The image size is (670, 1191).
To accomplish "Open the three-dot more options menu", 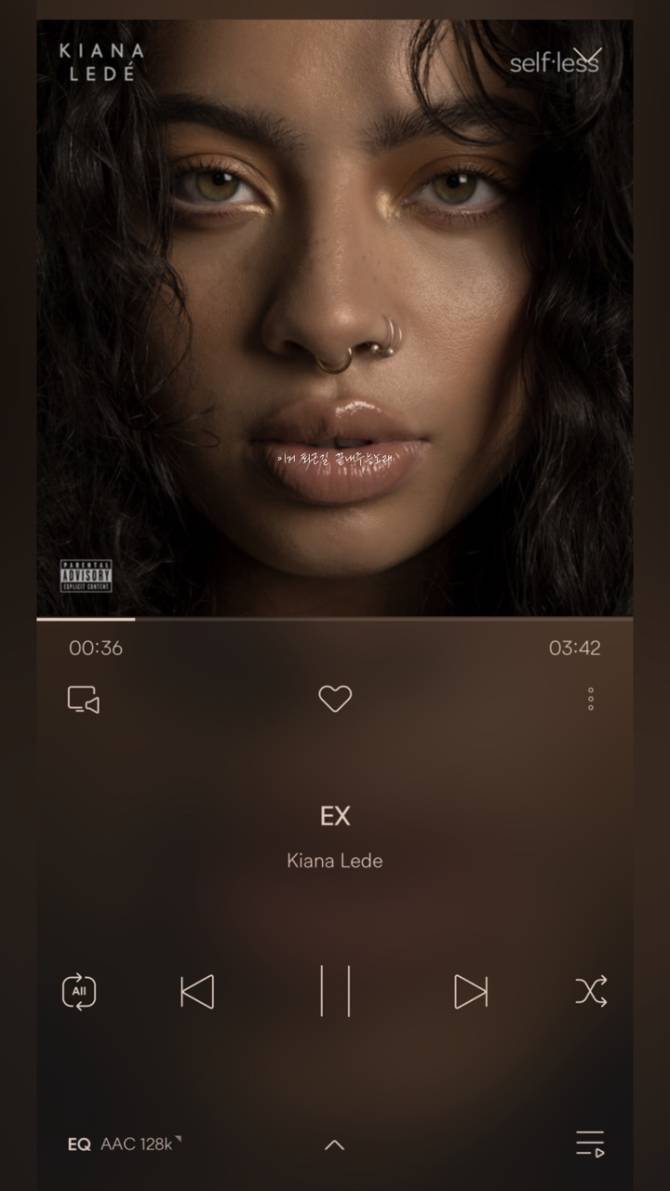I will pyautogui.click(x=590, y=699).
